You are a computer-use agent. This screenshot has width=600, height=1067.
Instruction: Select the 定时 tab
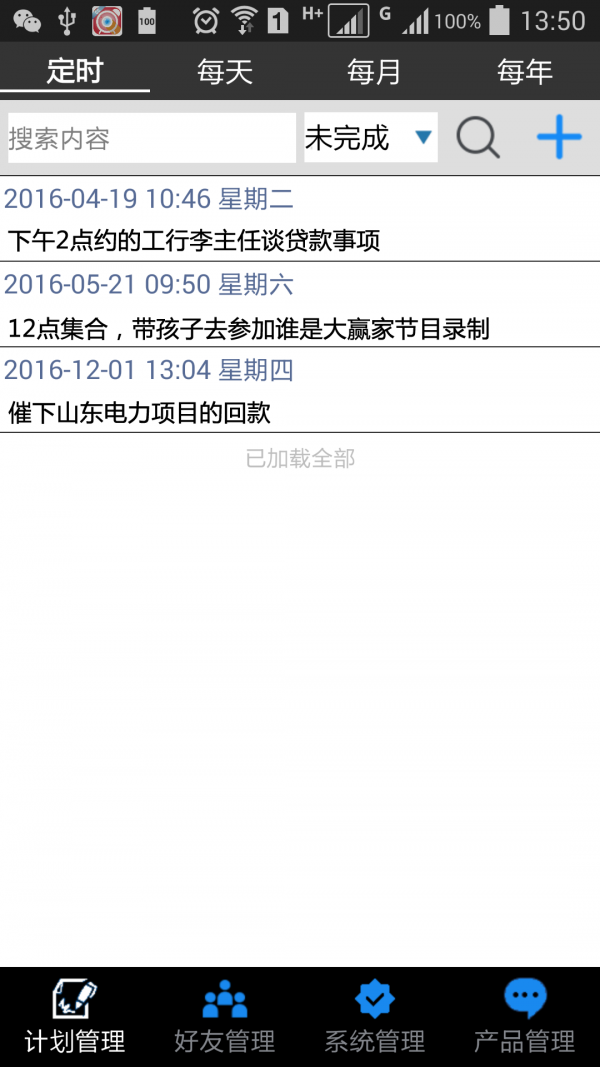point(75,72)
